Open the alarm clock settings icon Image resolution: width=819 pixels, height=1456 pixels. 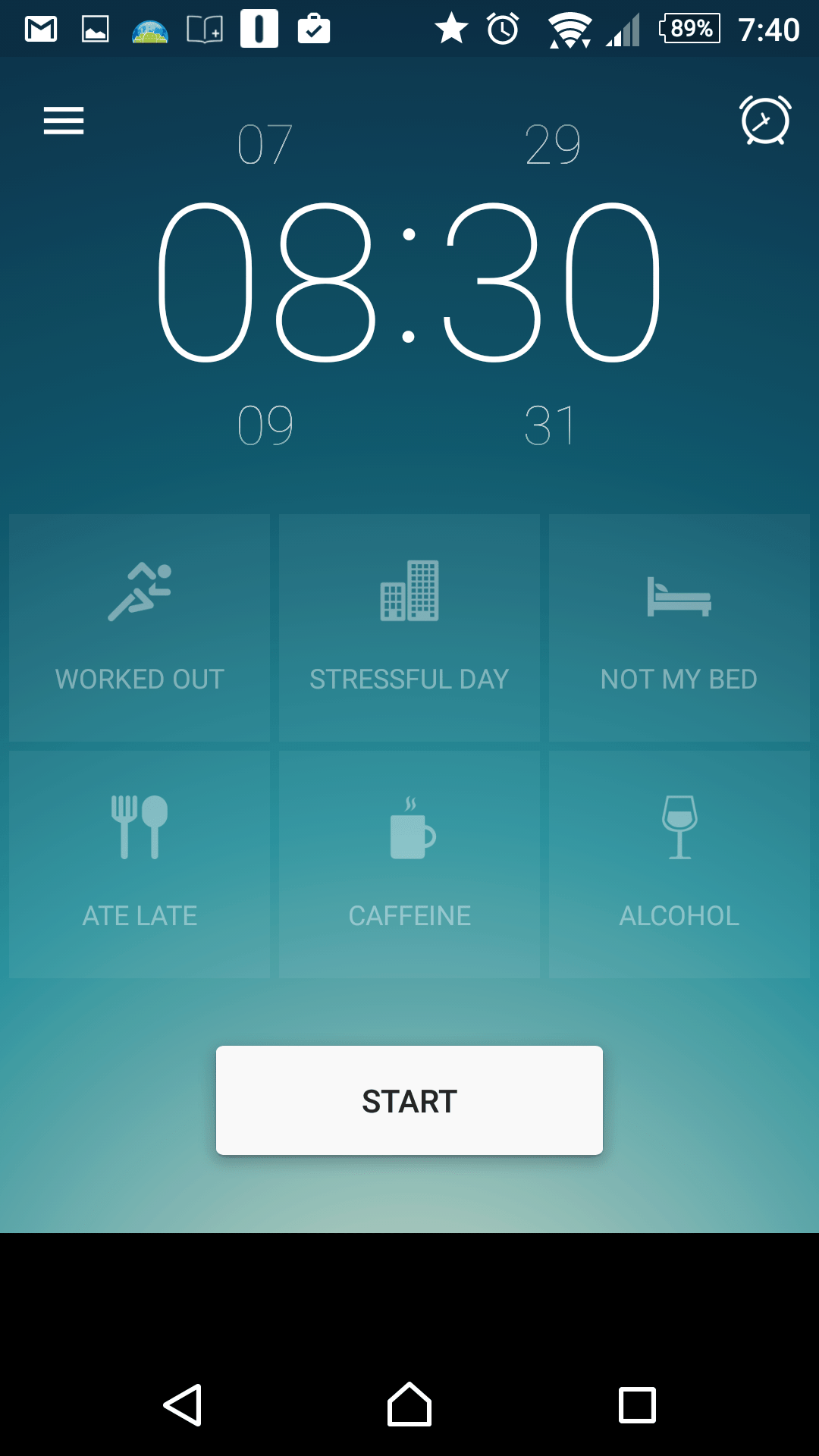click(x=765, y=120)
